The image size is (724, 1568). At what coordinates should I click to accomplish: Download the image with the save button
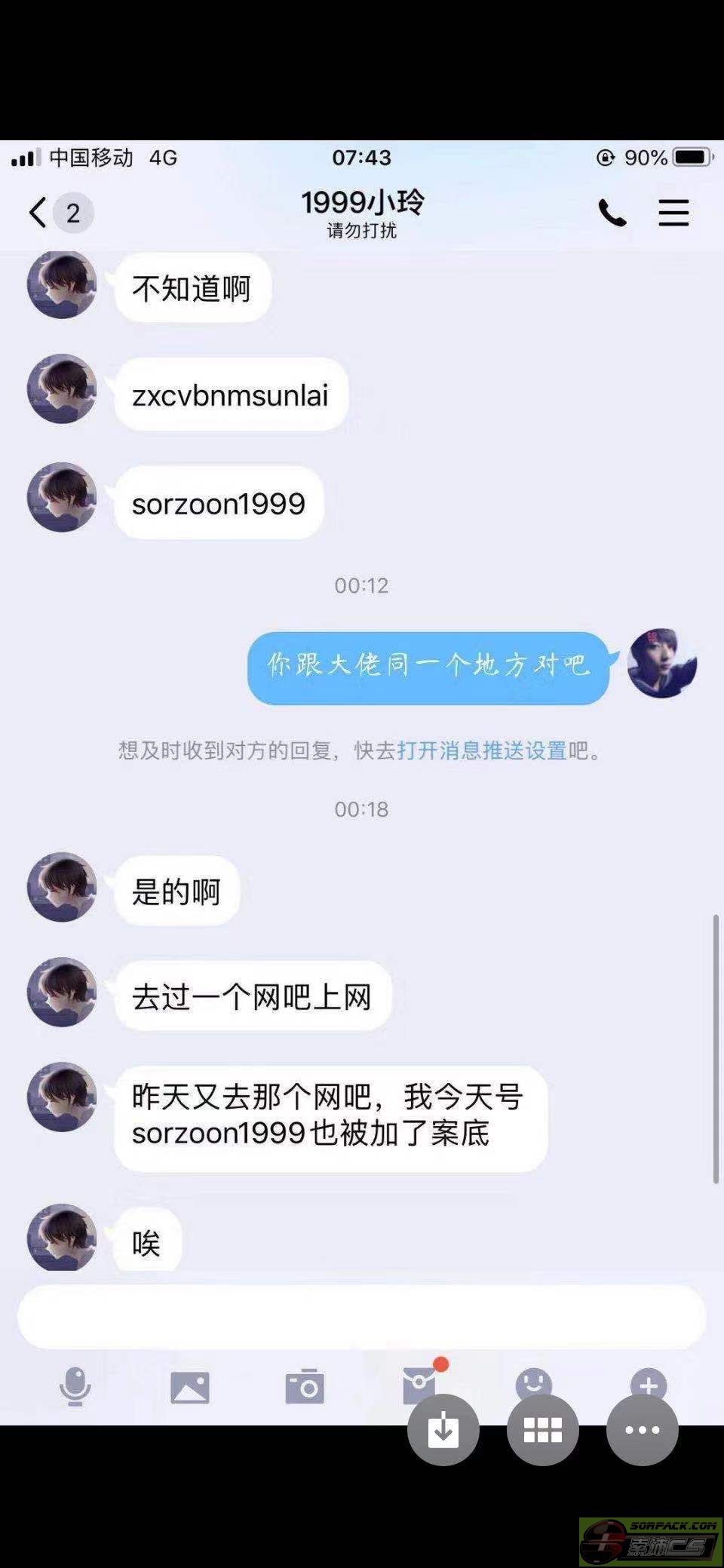(443, 1429)
